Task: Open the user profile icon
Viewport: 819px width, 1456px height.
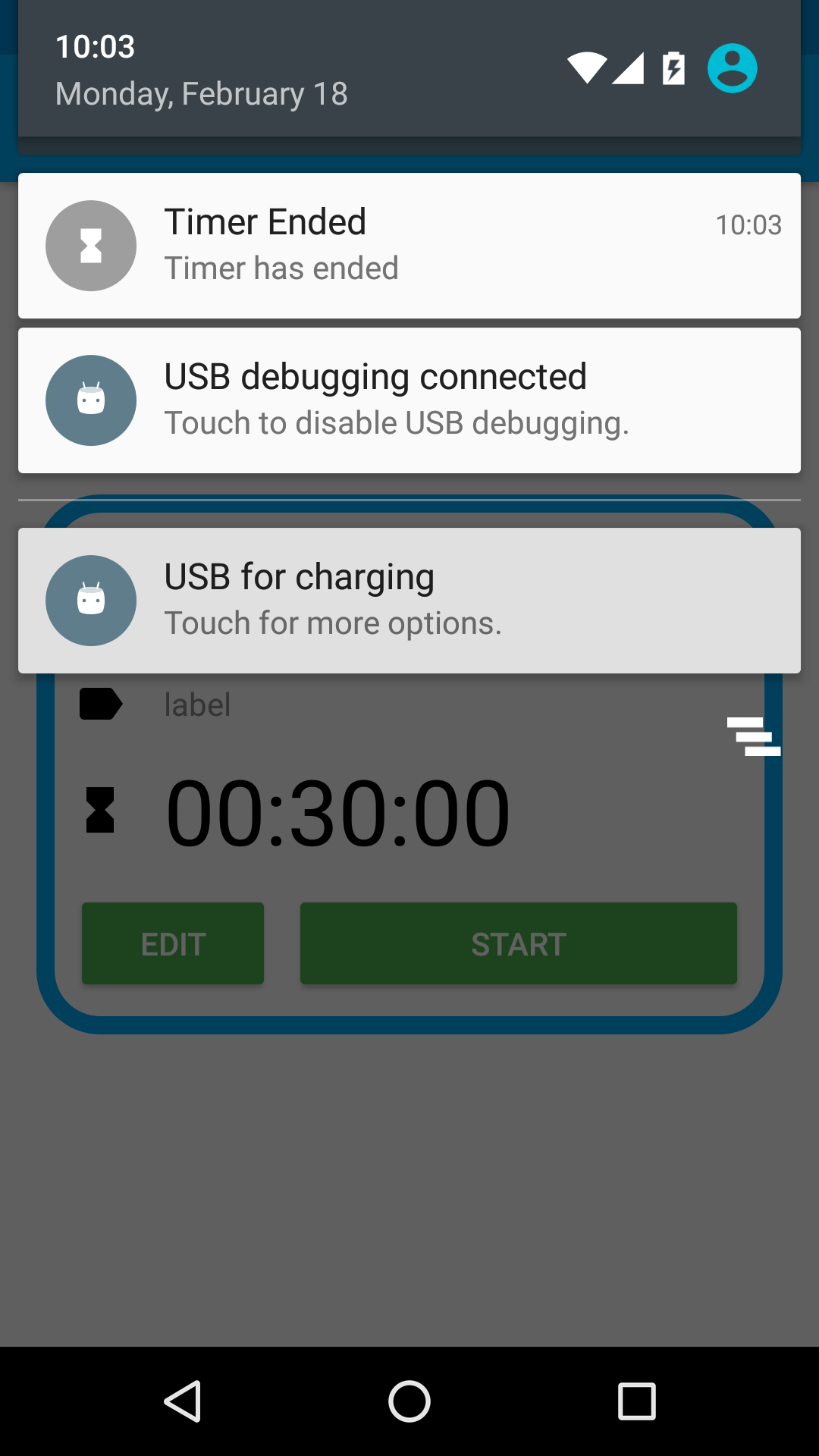Action: [732, 68]
